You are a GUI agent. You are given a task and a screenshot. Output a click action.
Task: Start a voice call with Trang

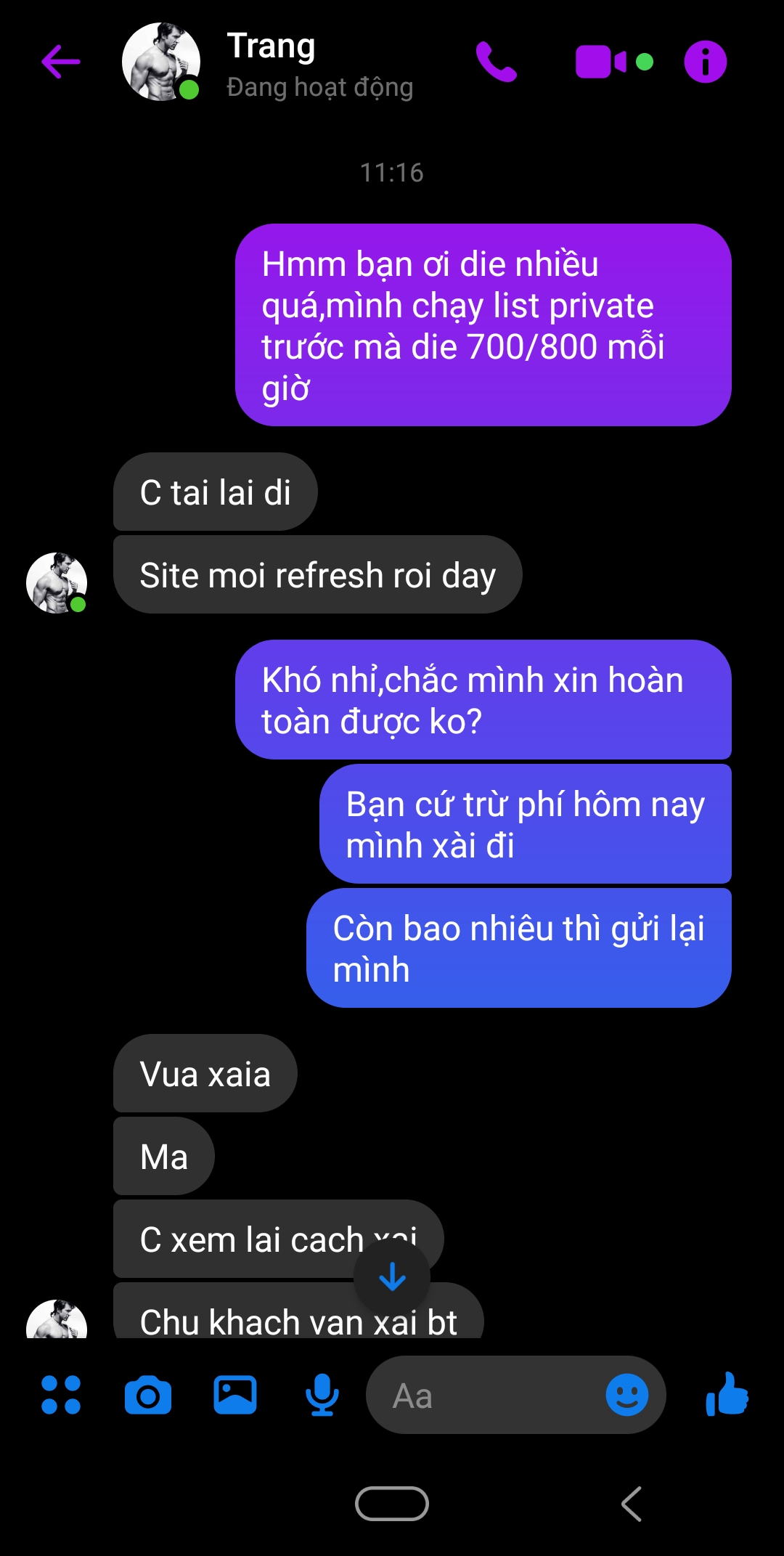496,62
